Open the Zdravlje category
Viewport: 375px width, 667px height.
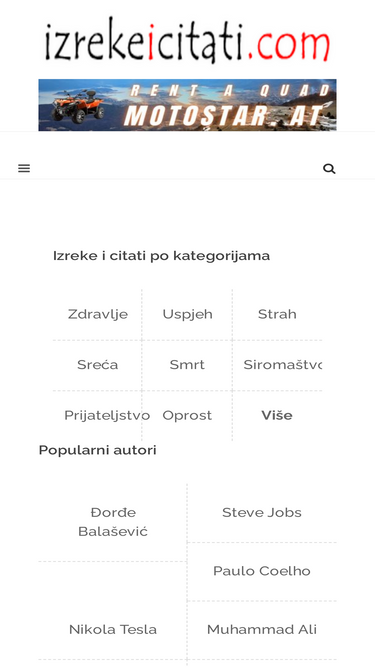coord(98,314)
